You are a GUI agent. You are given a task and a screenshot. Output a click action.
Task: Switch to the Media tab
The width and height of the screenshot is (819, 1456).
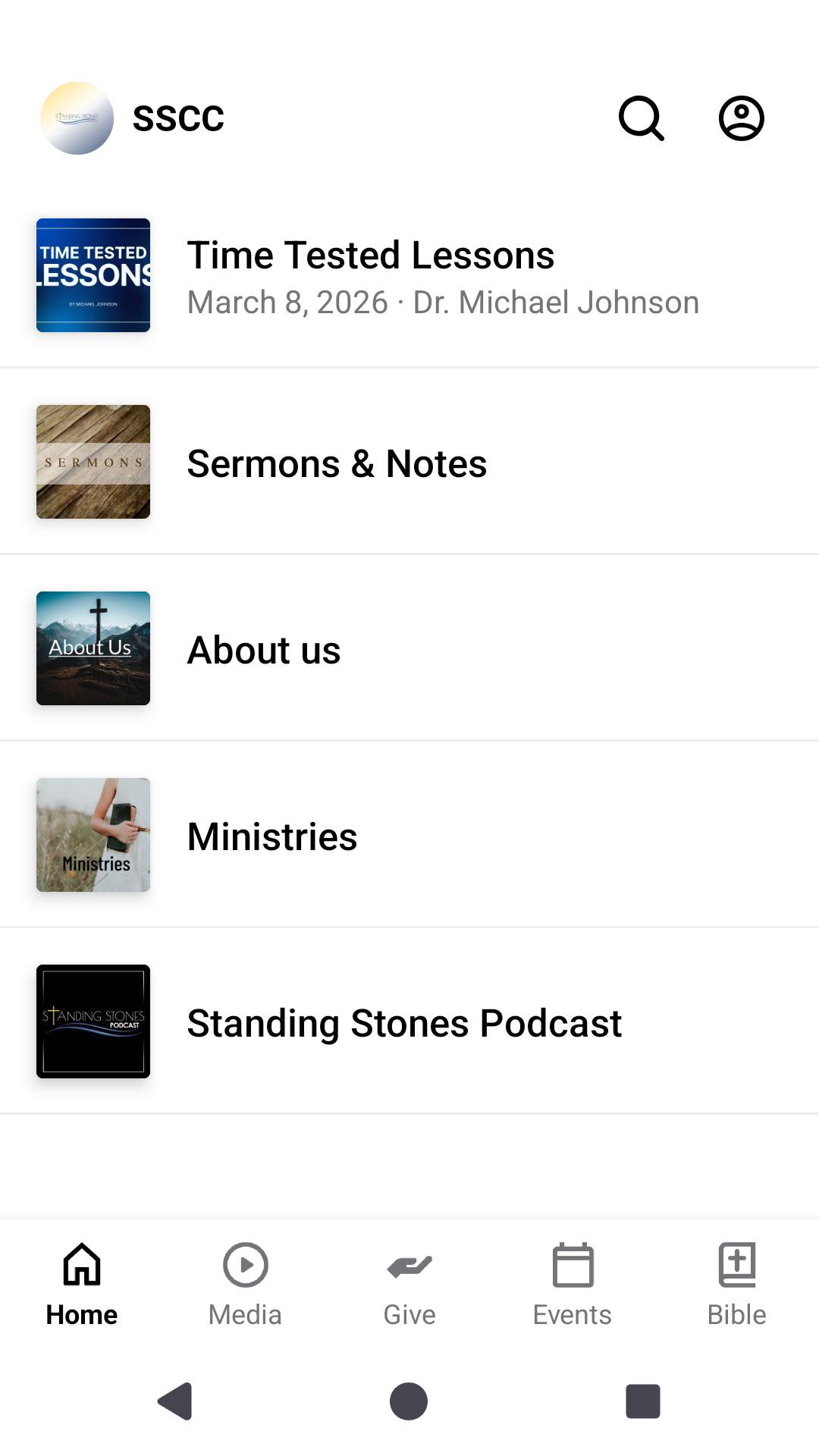pyautogui.click(x=245, y=1285)
